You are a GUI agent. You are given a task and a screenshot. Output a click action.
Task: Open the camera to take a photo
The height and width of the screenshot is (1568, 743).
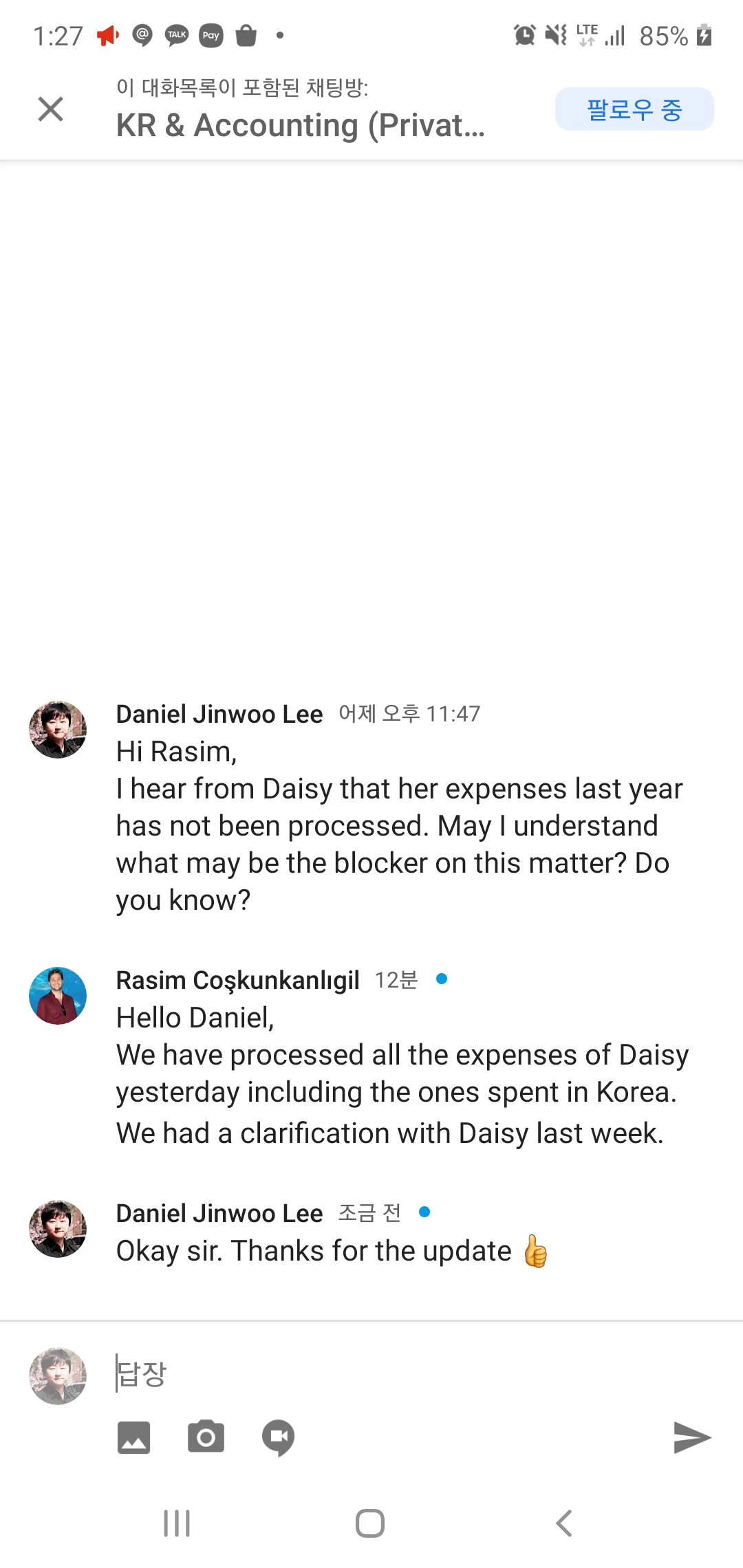click(206, 1437)
